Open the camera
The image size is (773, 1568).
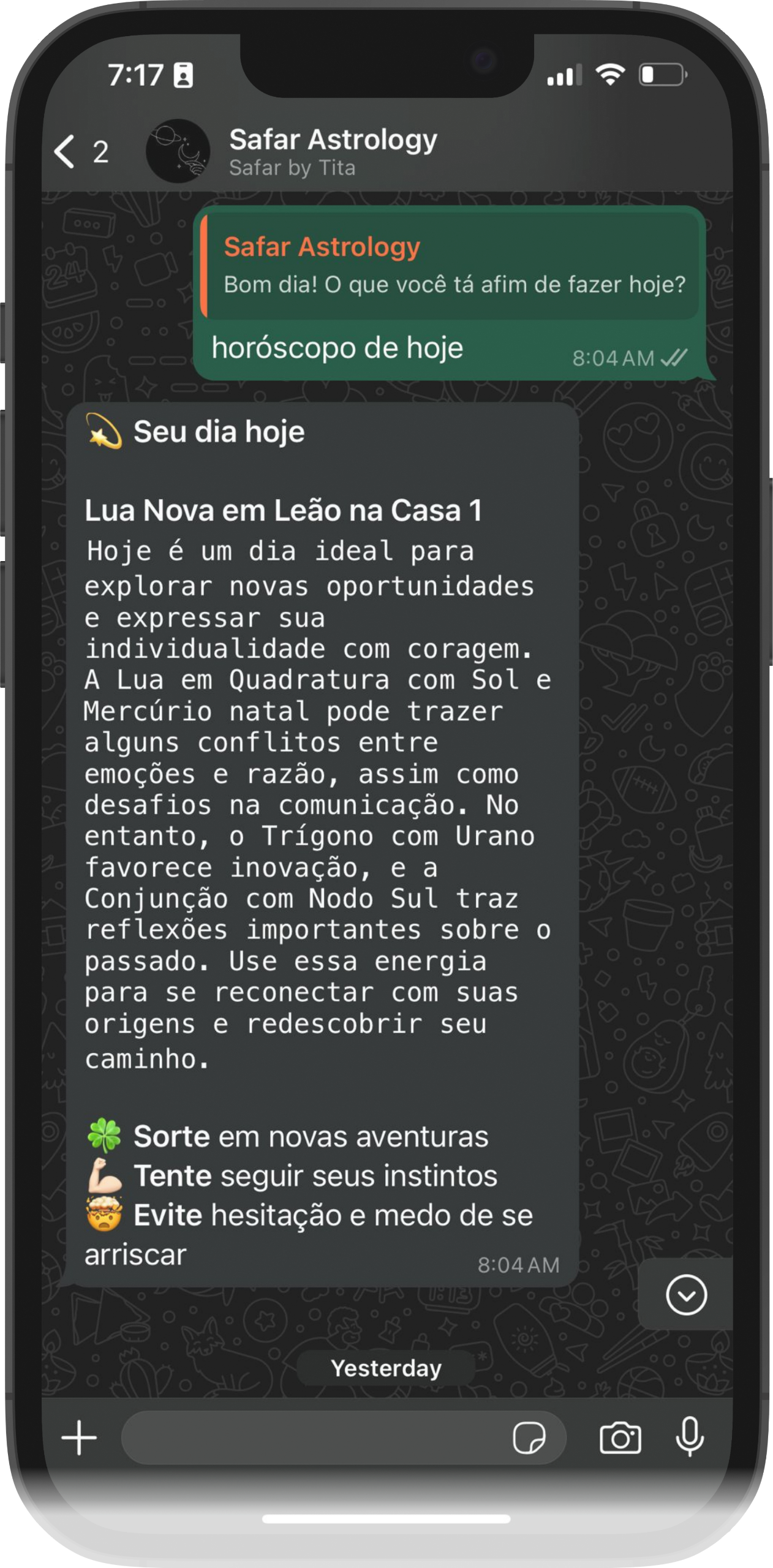(x=620, y=1438)
